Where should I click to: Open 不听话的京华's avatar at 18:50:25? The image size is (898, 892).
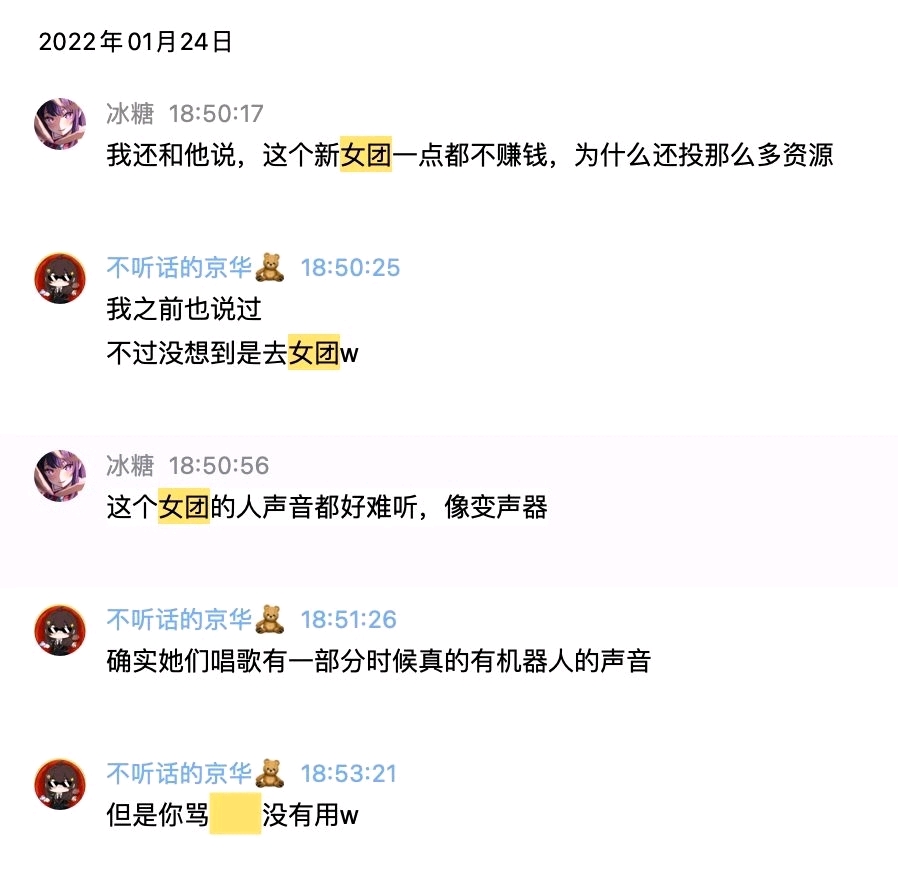pos(60,278)
